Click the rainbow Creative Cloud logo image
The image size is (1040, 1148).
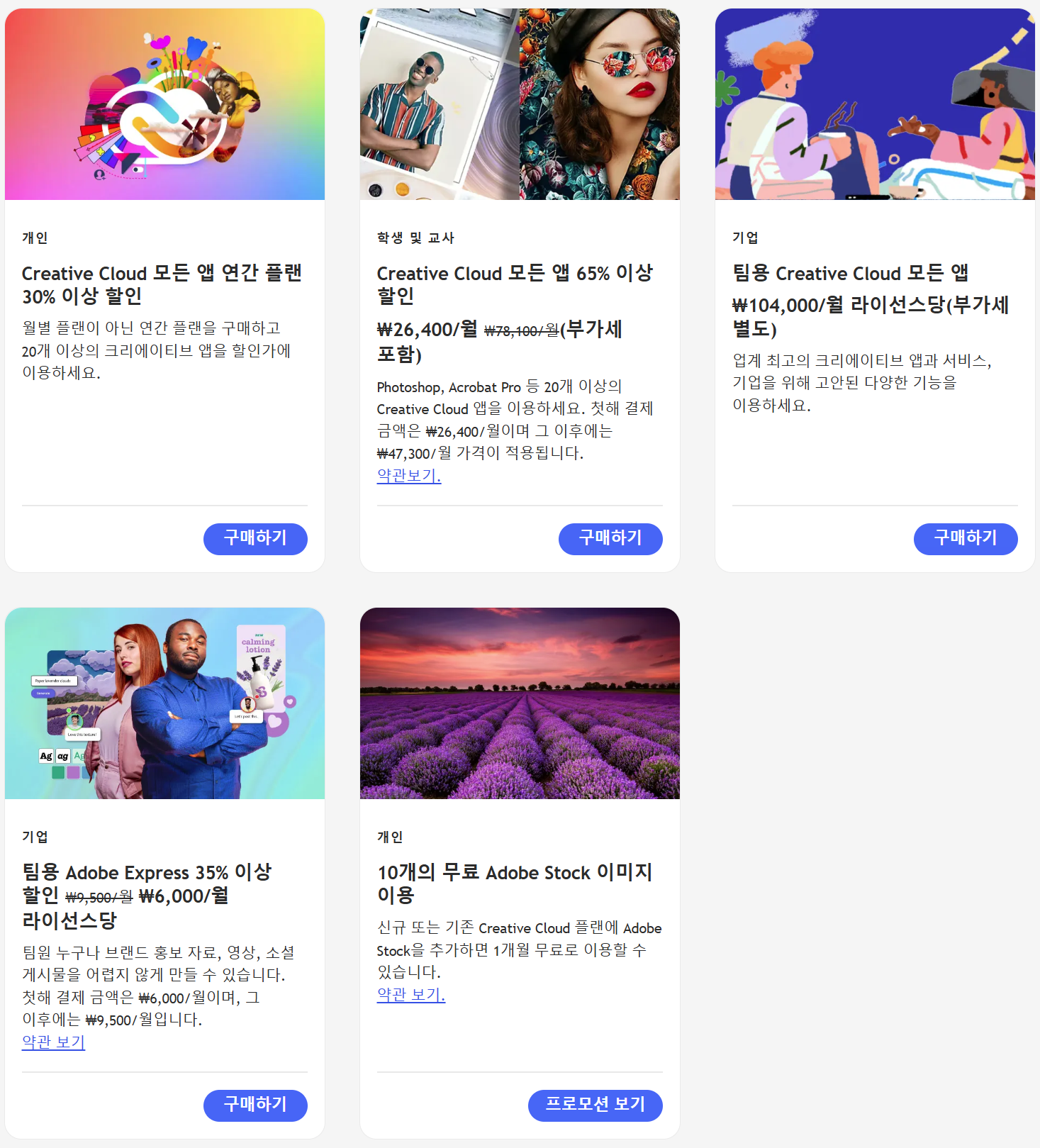(x=164, y=104)
